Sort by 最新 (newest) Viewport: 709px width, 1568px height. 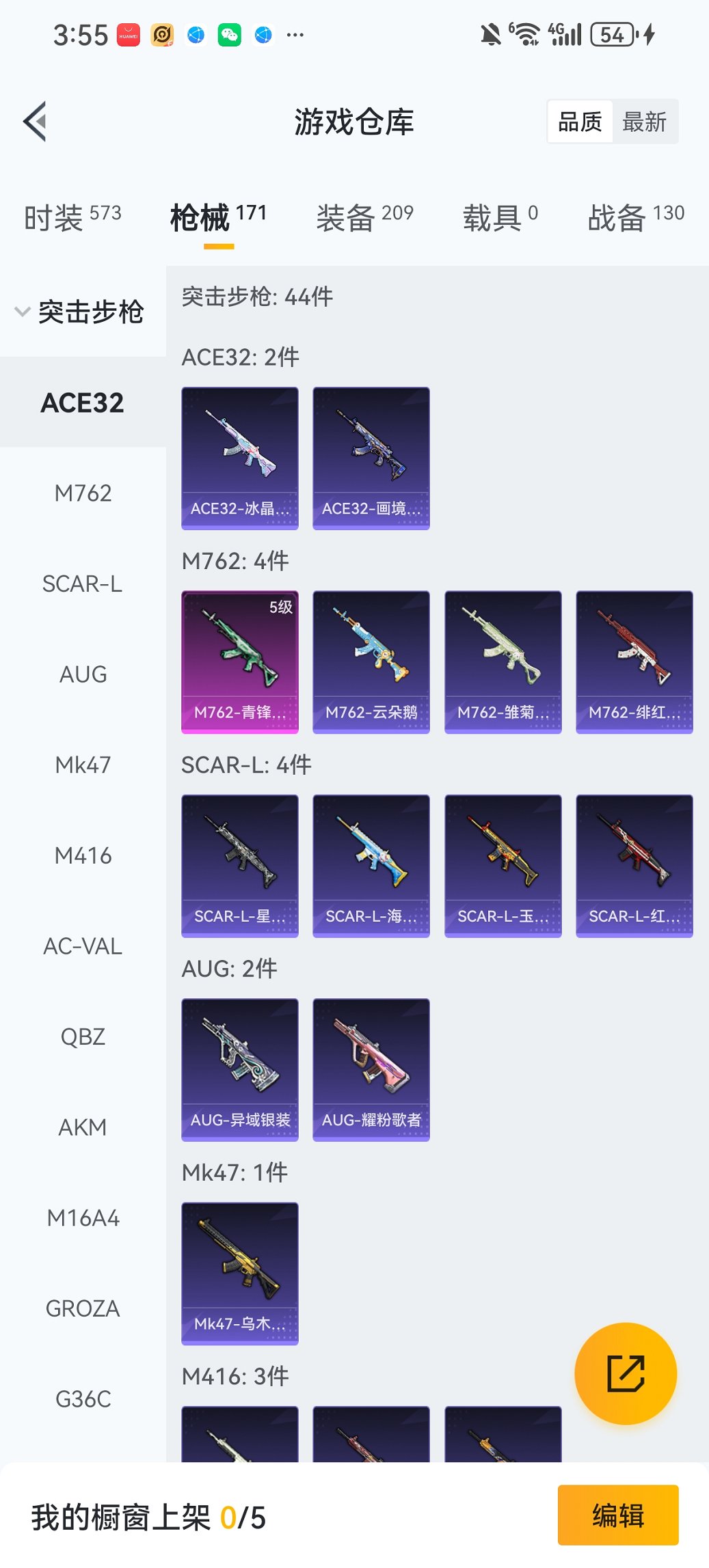[644, 122]
